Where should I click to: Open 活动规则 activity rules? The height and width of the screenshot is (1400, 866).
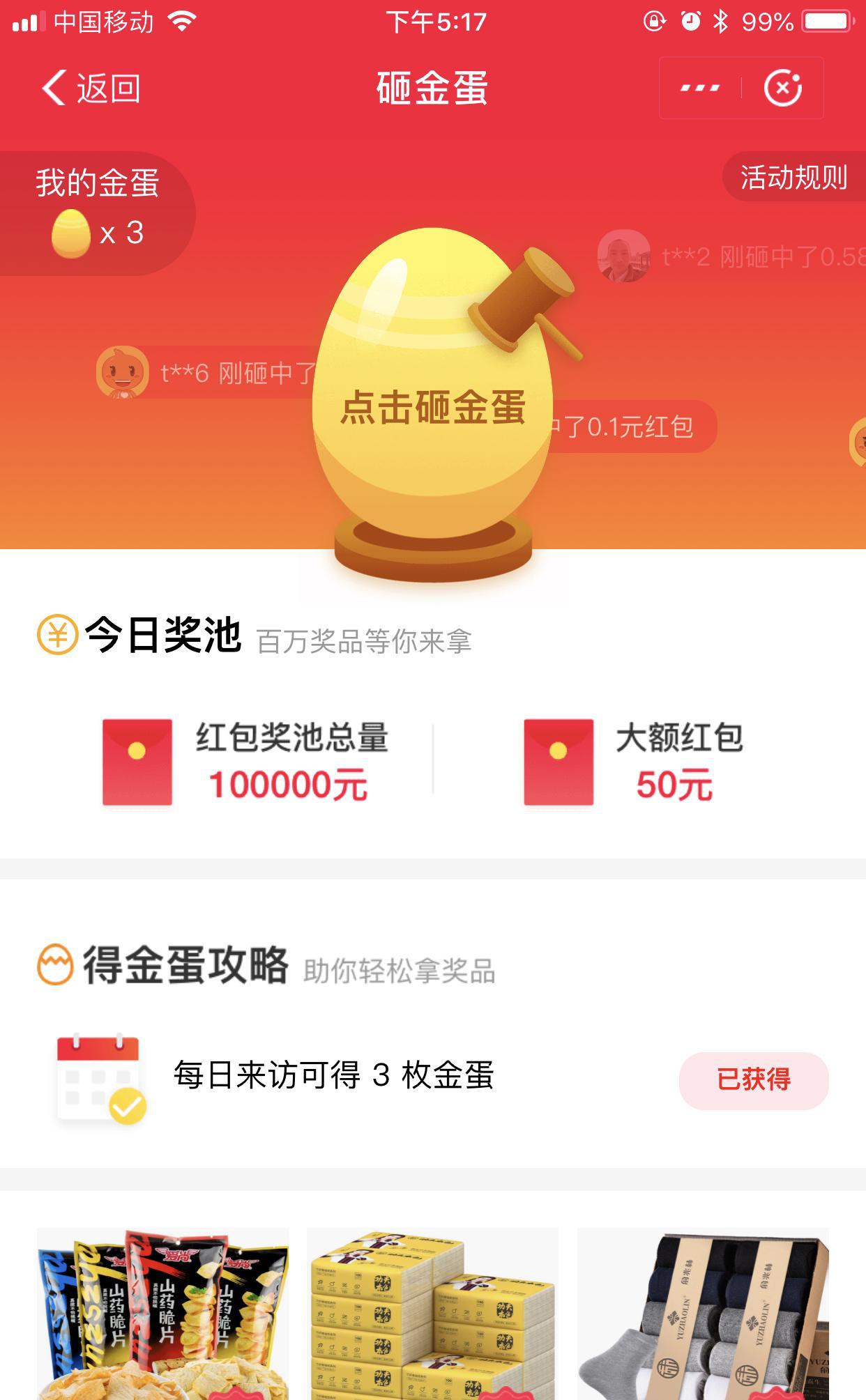794,178
